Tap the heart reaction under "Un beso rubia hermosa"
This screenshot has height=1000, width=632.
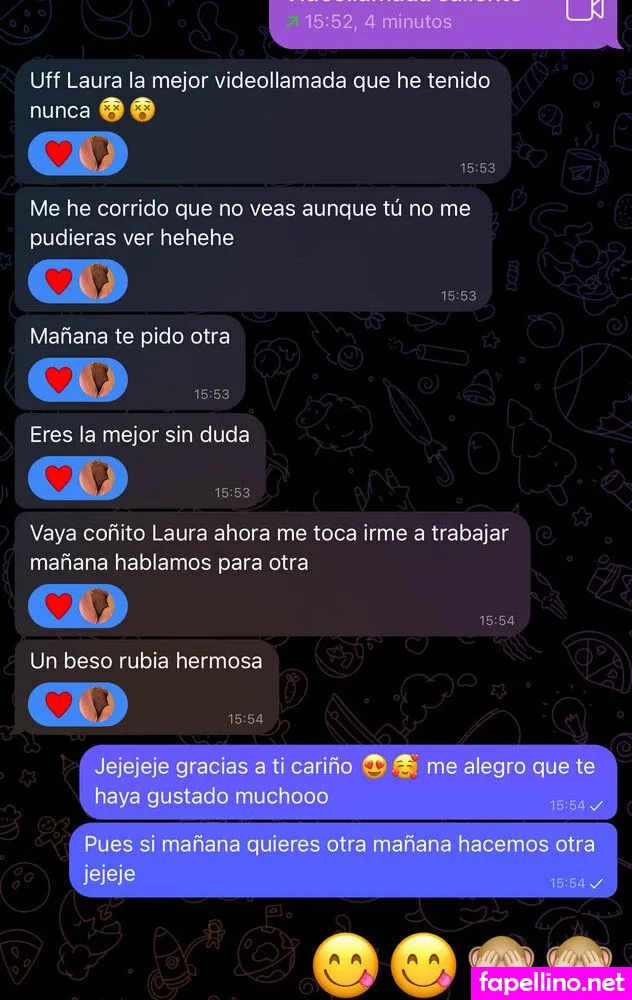[60, 705]
